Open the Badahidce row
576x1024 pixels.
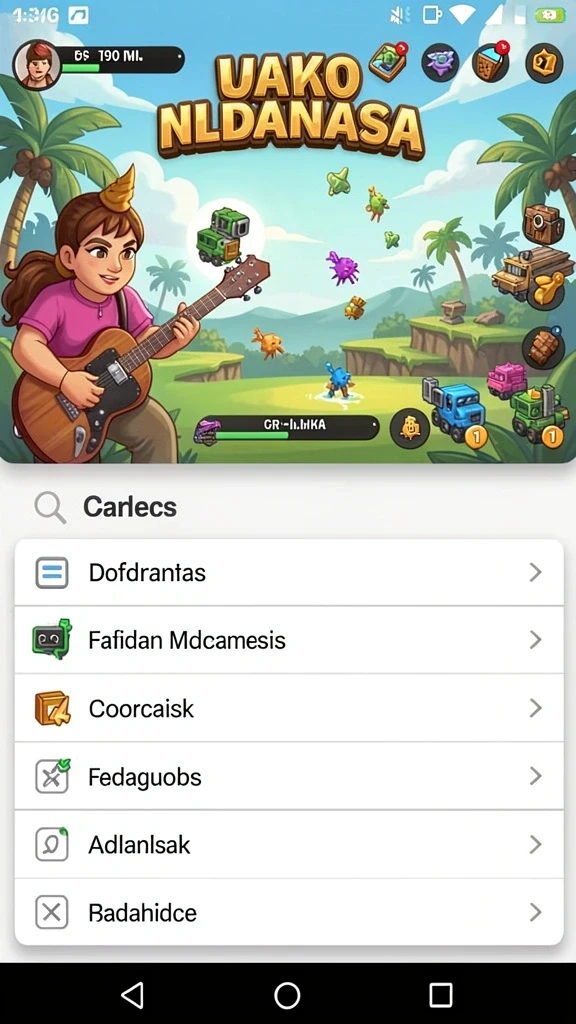[x=289, y=912]
